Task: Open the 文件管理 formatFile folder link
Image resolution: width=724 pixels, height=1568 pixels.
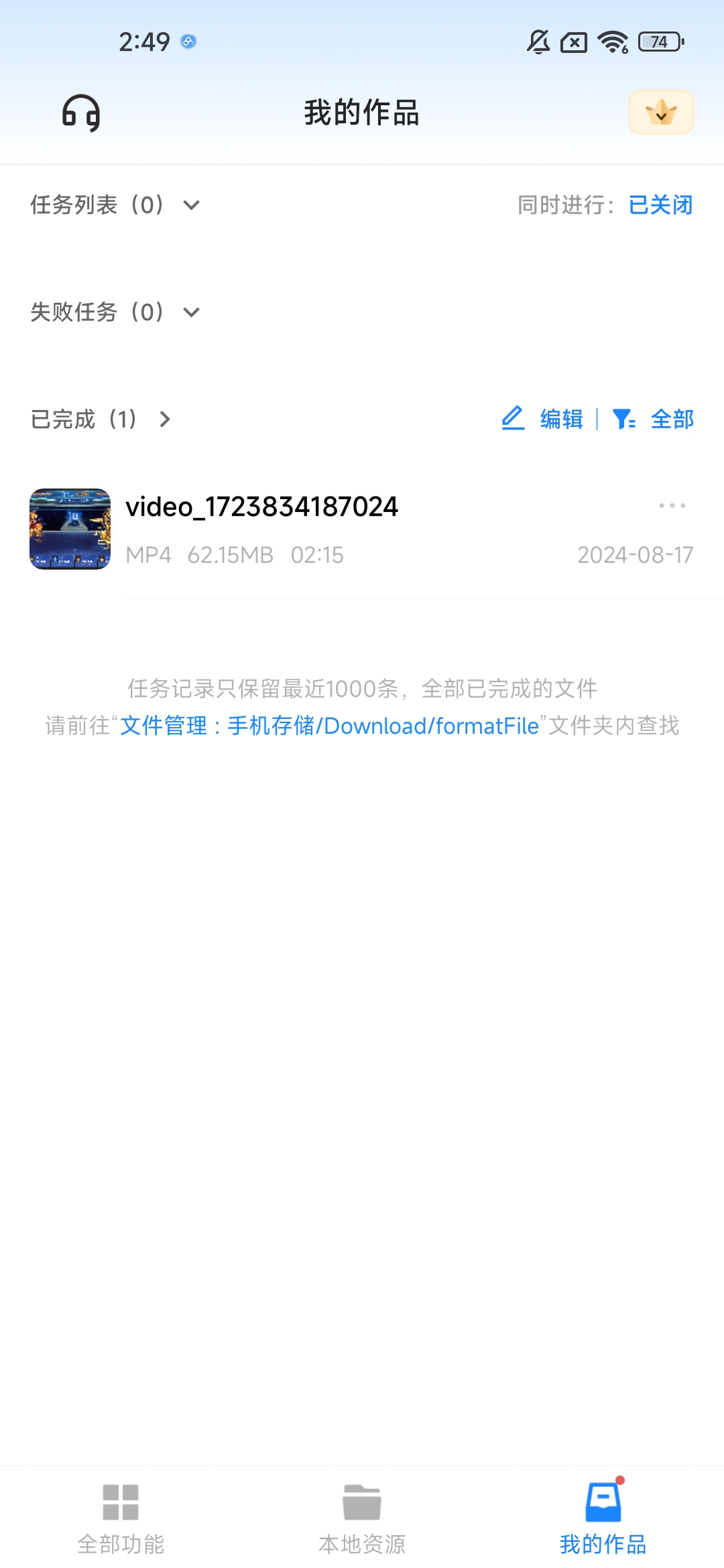Action: (329, 726)
